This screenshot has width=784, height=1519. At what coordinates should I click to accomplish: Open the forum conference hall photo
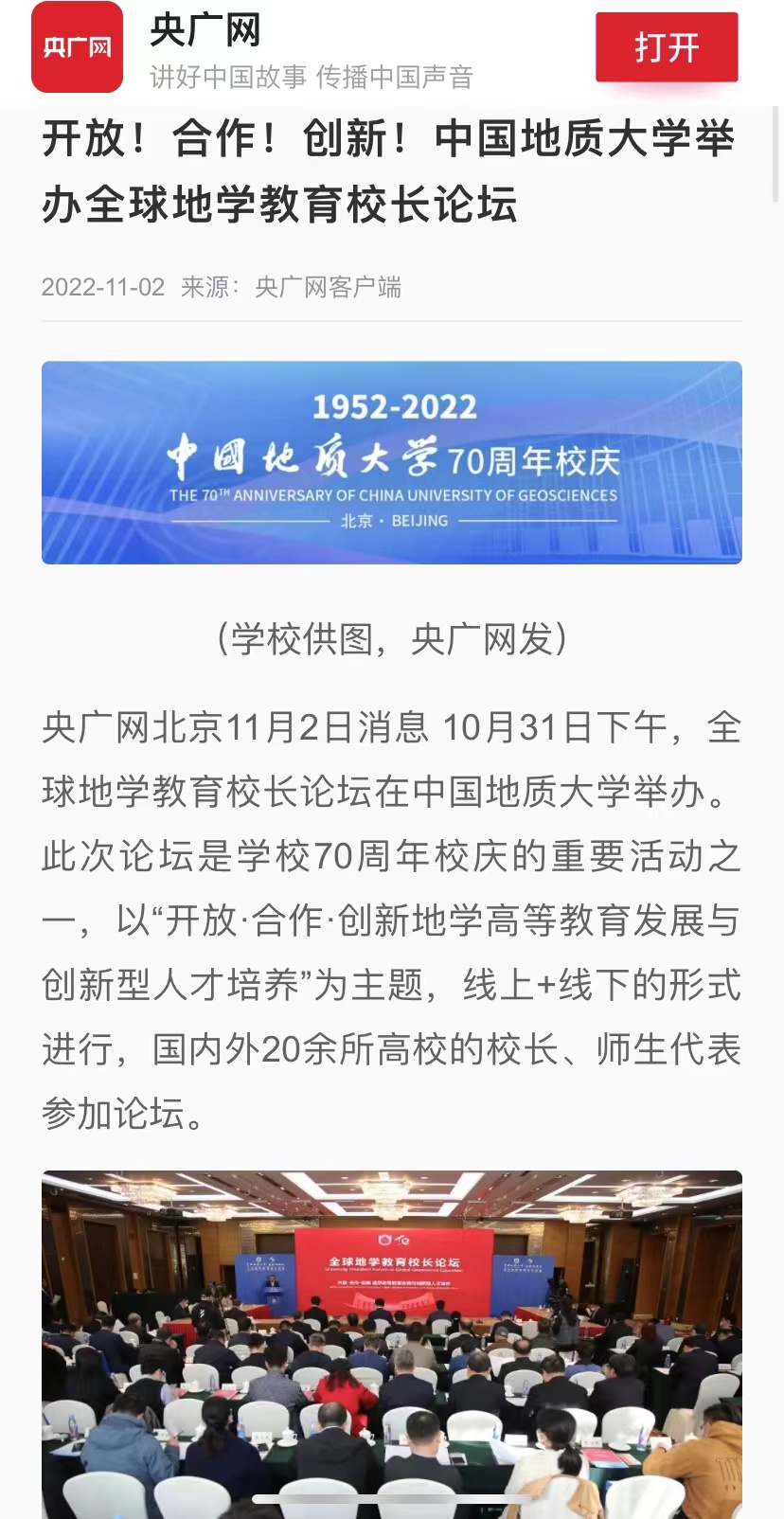coord(392,1345)
